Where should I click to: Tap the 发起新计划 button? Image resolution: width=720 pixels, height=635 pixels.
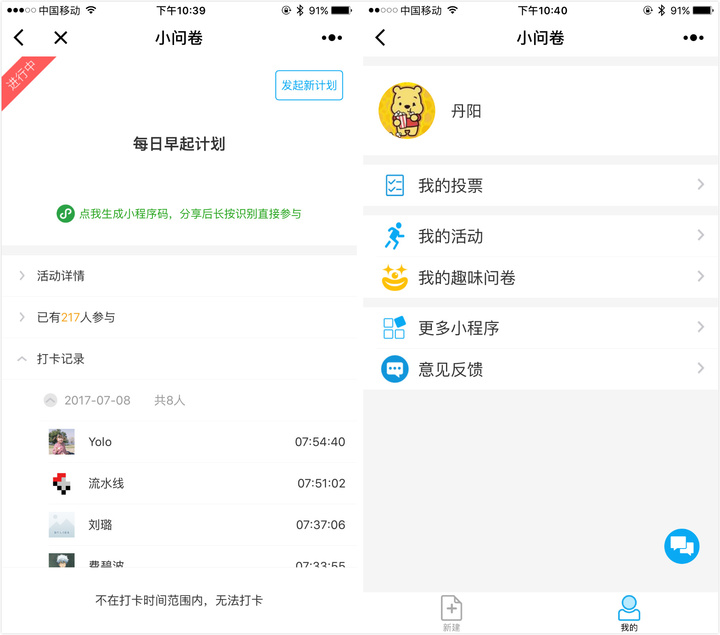coord(309,86)
